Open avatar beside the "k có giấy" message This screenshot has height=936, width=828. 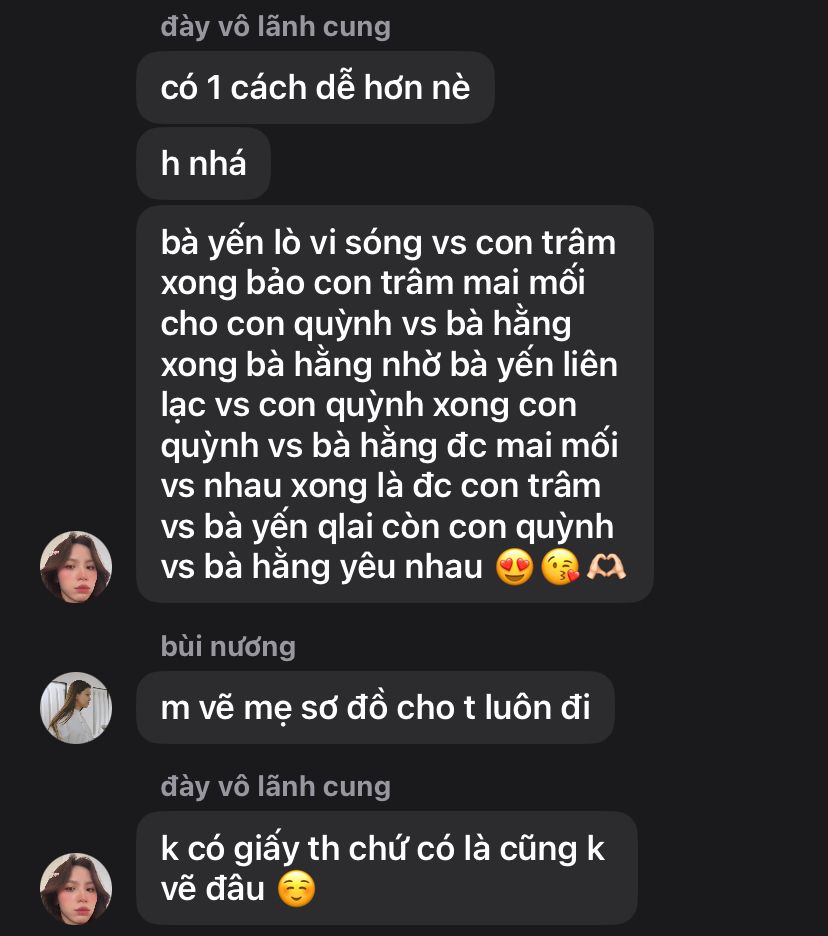point(76,888)
